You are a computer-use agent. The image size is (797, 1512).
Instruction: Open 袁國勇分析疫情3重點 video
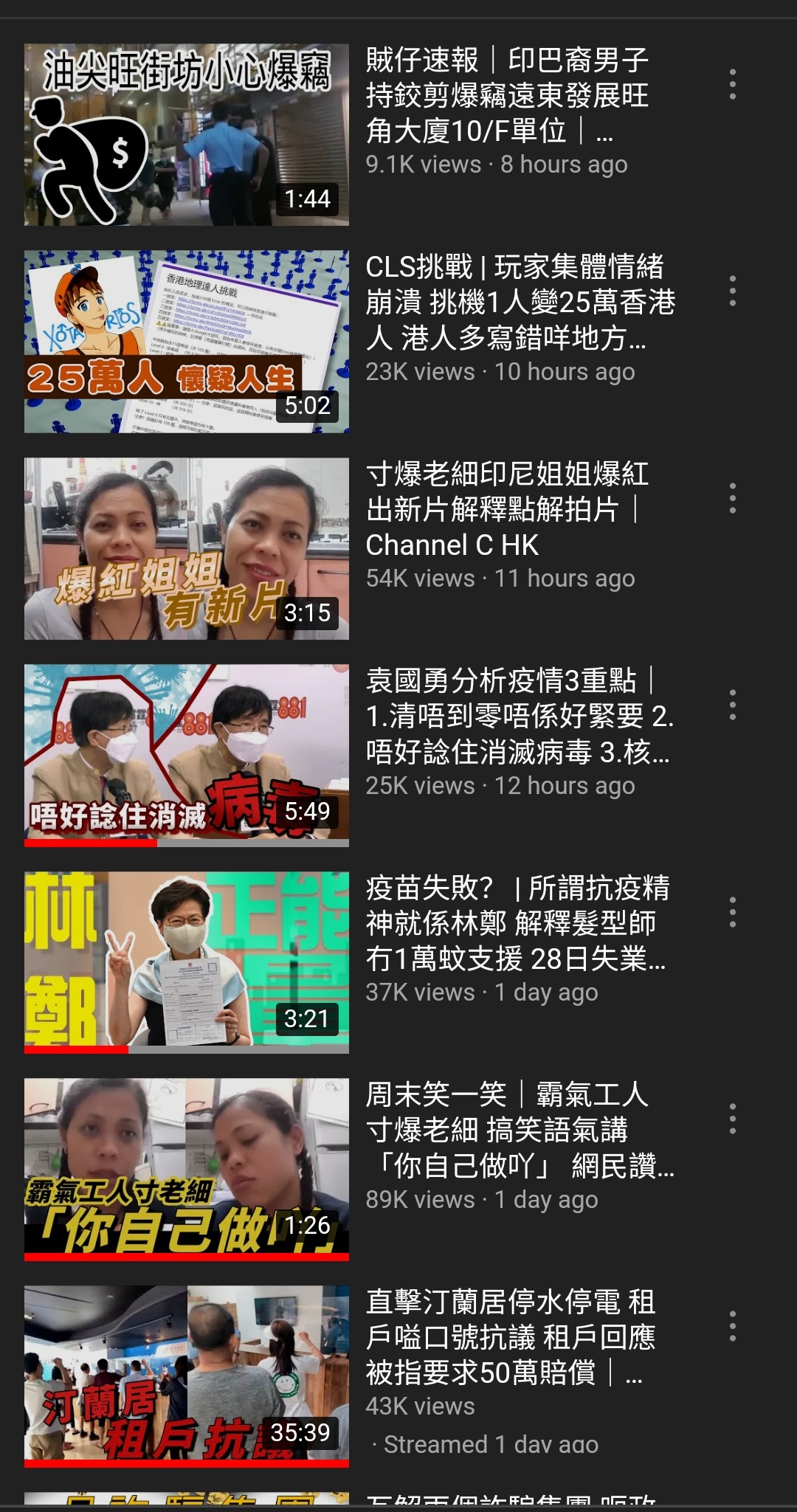point(187,755)
